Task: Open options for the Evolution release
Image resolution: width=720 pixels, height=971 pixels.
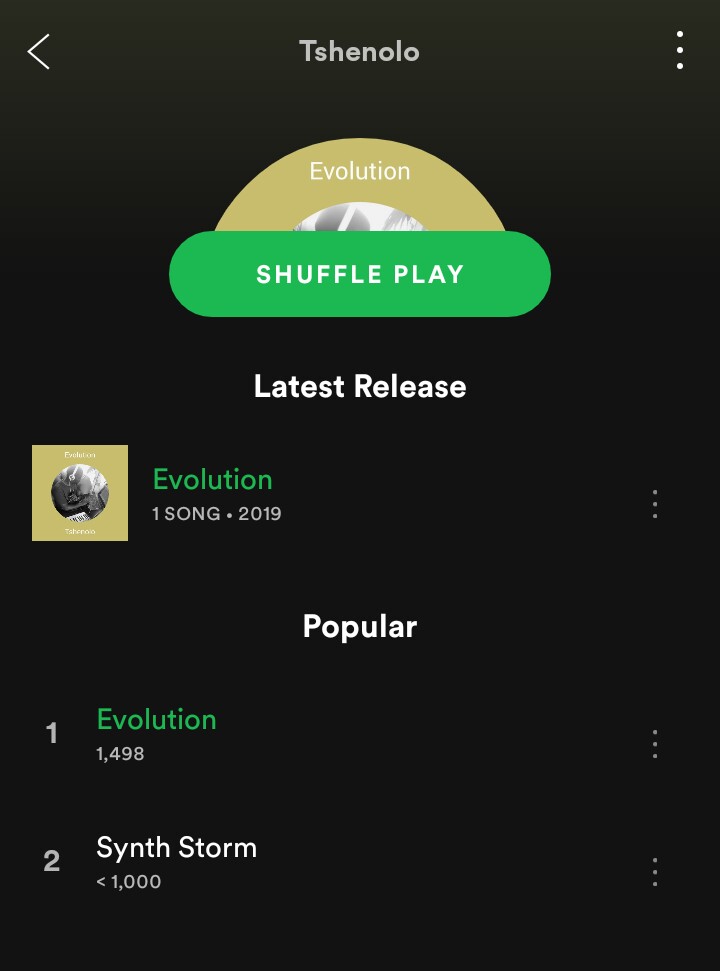Action: point(655,504)
